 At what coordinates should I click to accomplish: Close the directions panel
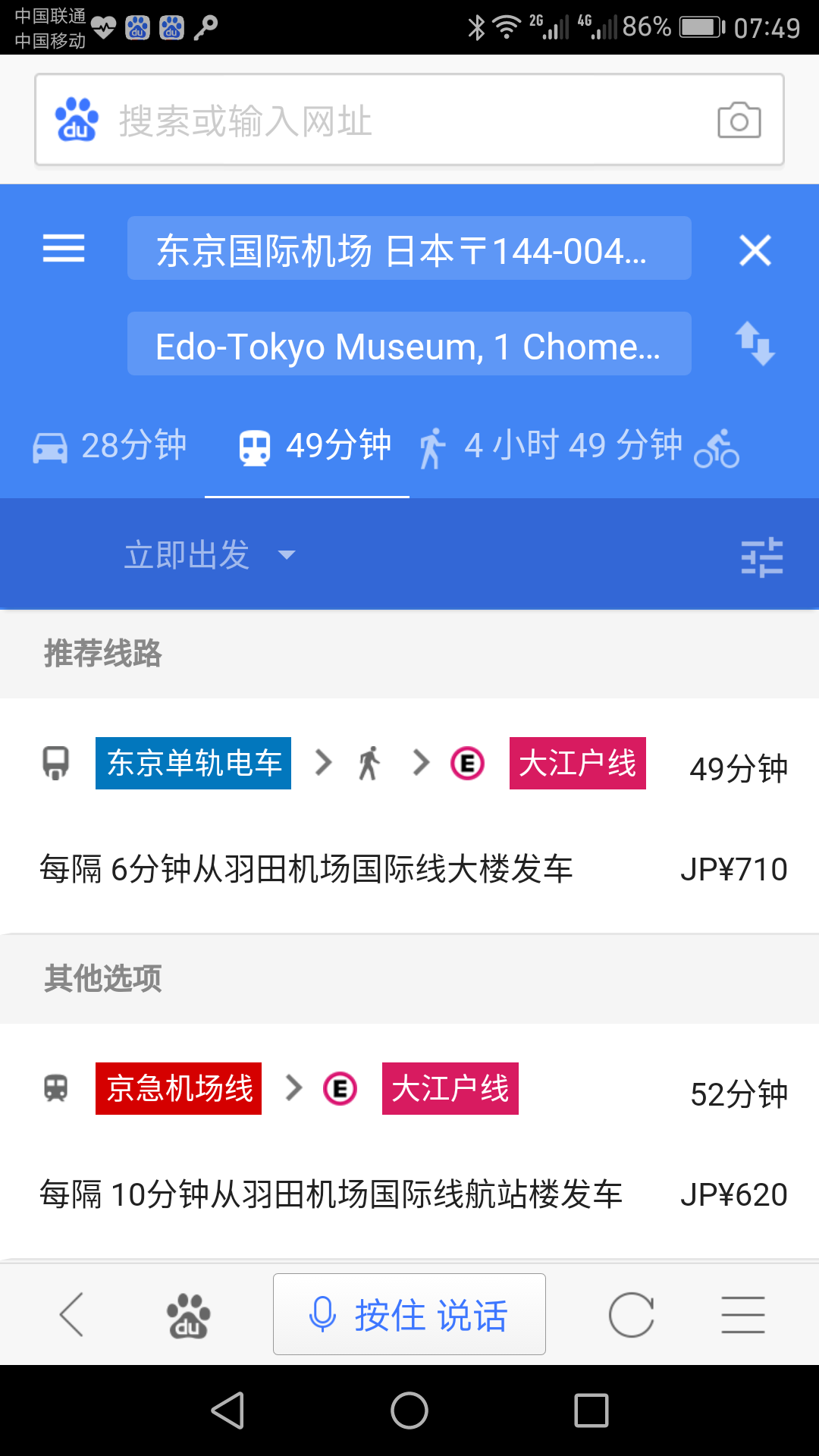click(x=755, y=250)
